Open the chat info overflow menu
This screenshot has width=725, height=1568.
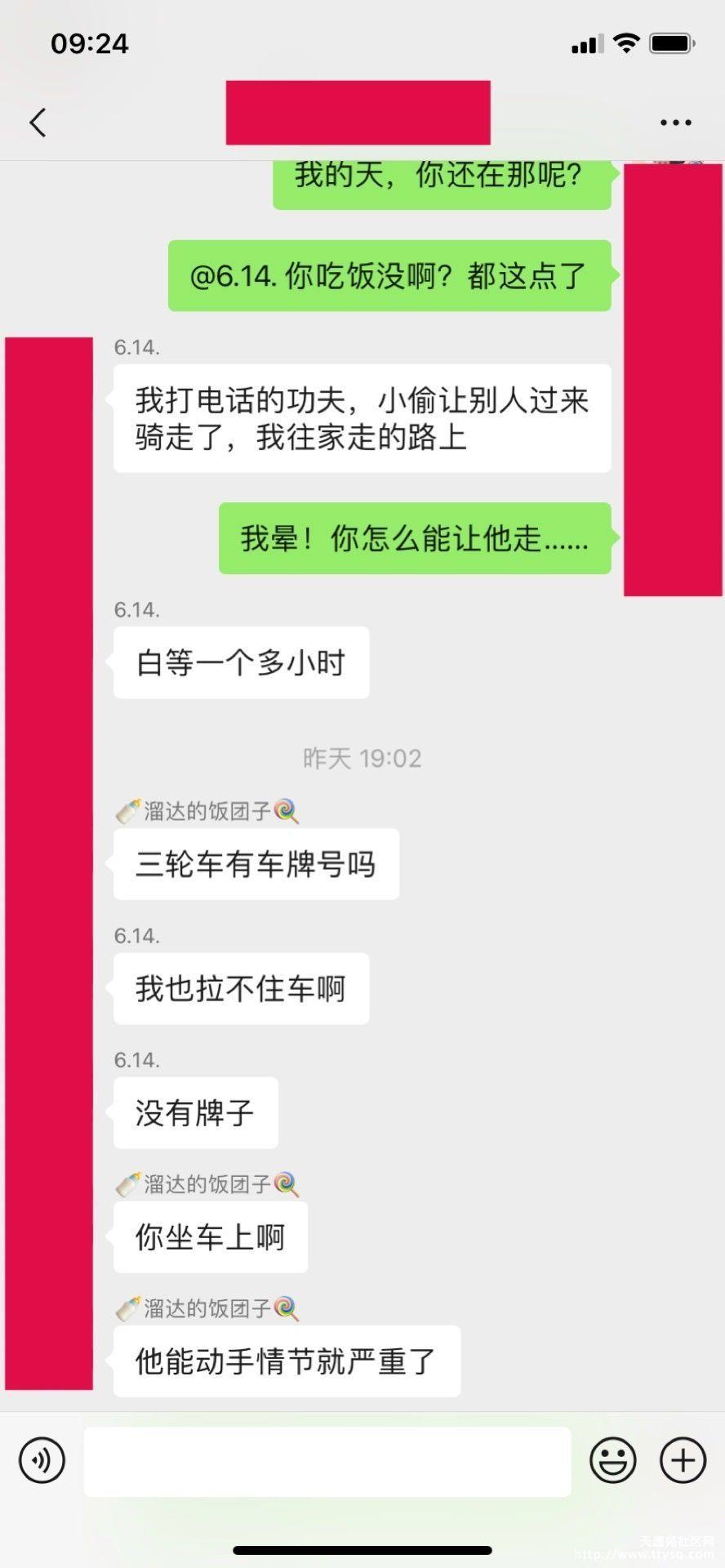pyautogui.click(x=675, y=122)
